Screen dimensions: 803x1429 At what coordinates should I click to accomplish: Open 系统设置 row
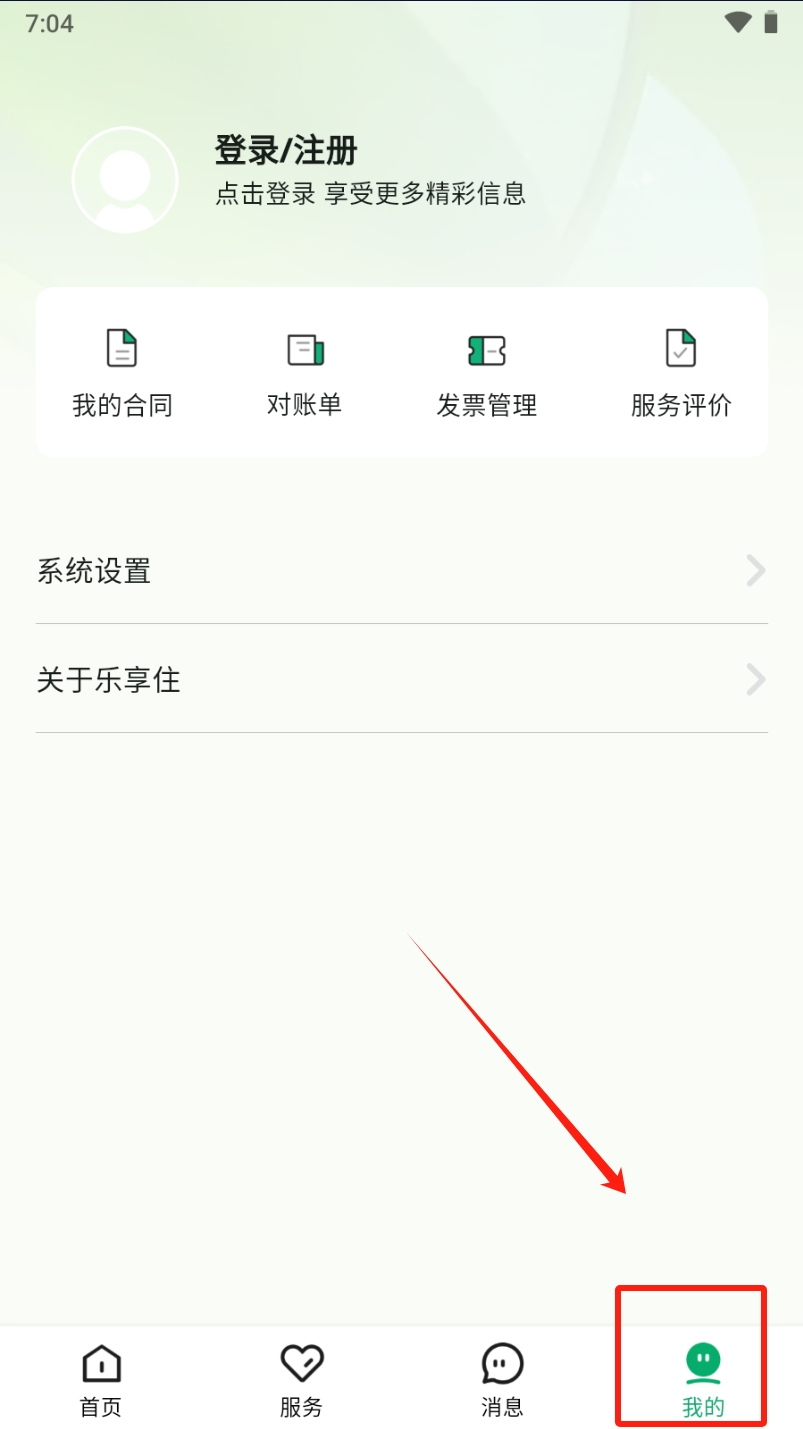tap(401, 571)
